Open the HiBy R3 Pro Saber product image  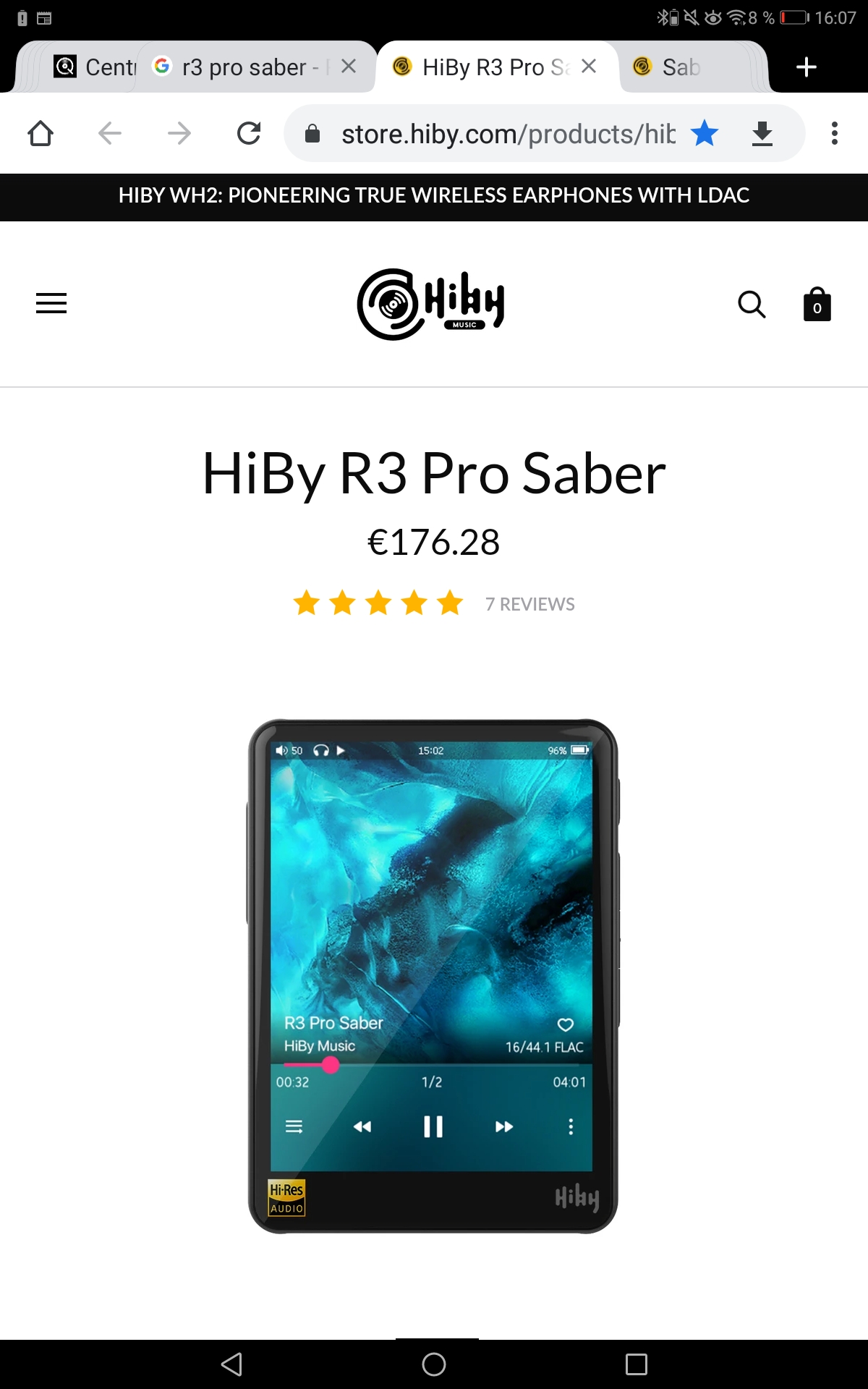(433, 977)
